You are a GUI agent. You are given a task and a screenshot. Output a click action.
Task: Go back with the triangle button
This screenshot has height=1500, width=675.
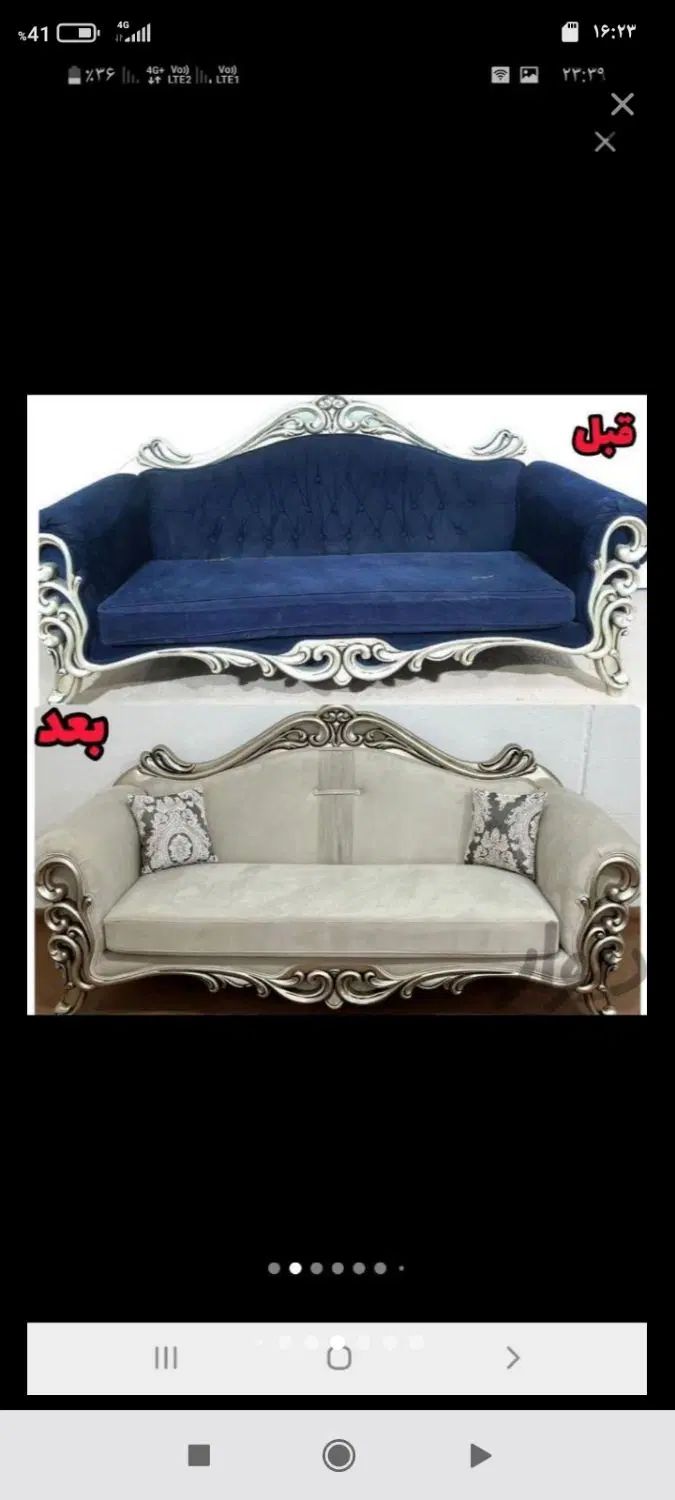tap(480, 1455)
